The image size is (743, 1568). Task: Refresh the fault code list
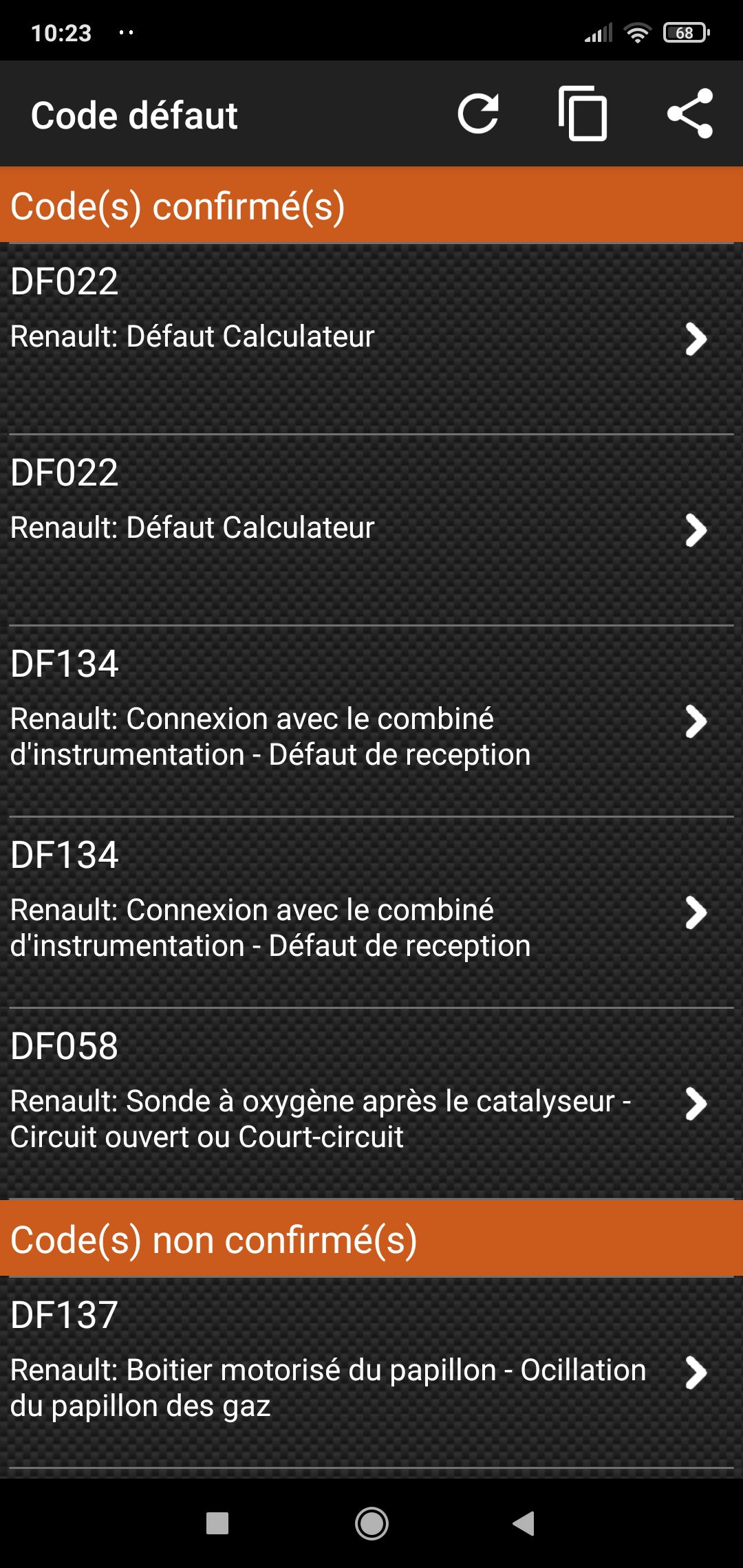click(x=478, y=113)
